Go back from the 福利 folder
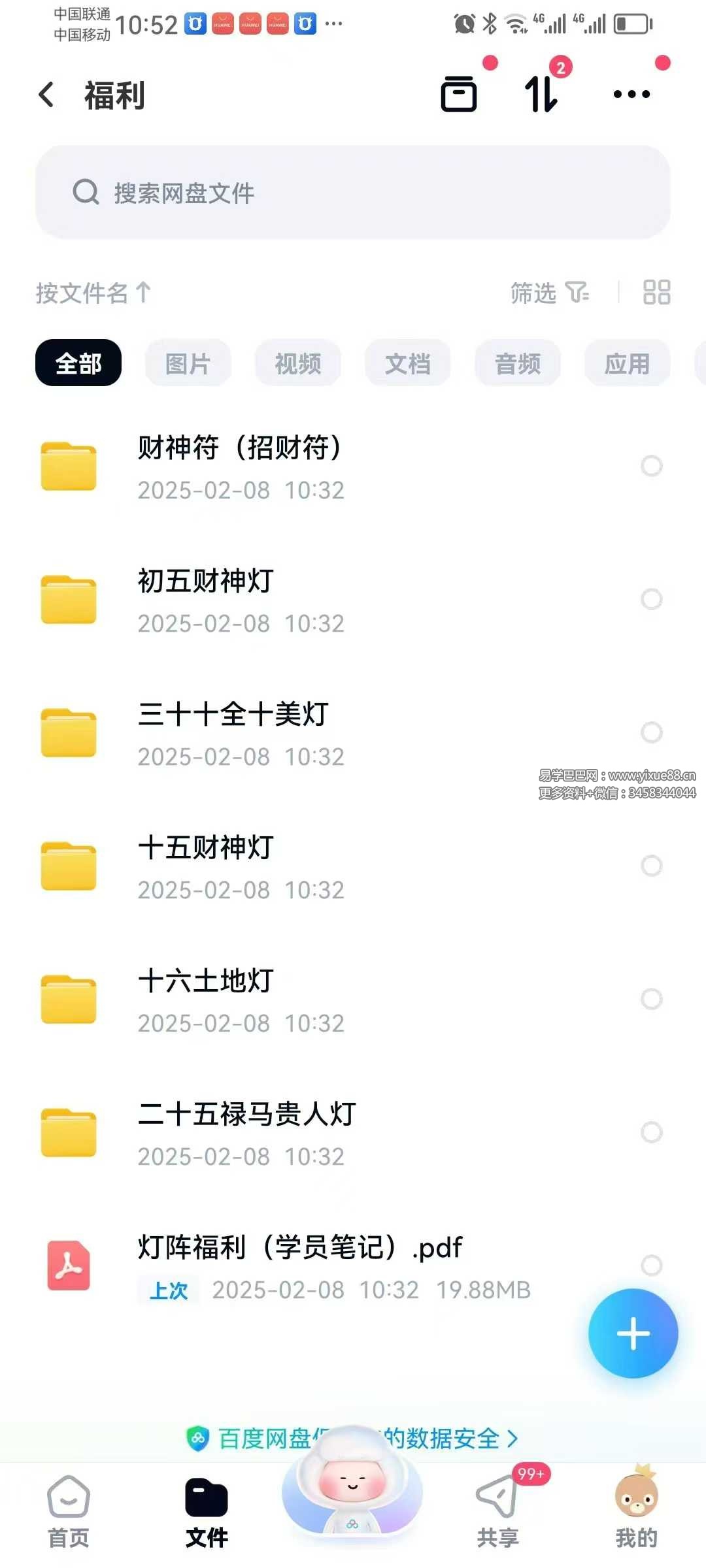Image resolution: width=706 pixels, height=1568 pixels. (x=46, y=95)
